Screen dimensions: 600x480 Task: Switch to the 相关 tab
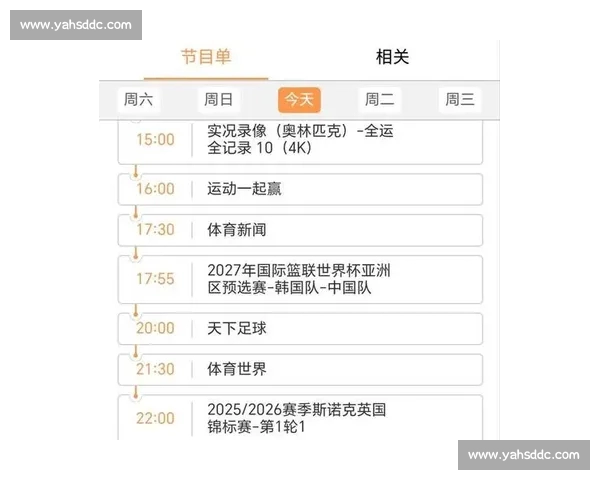pos(392,57)
